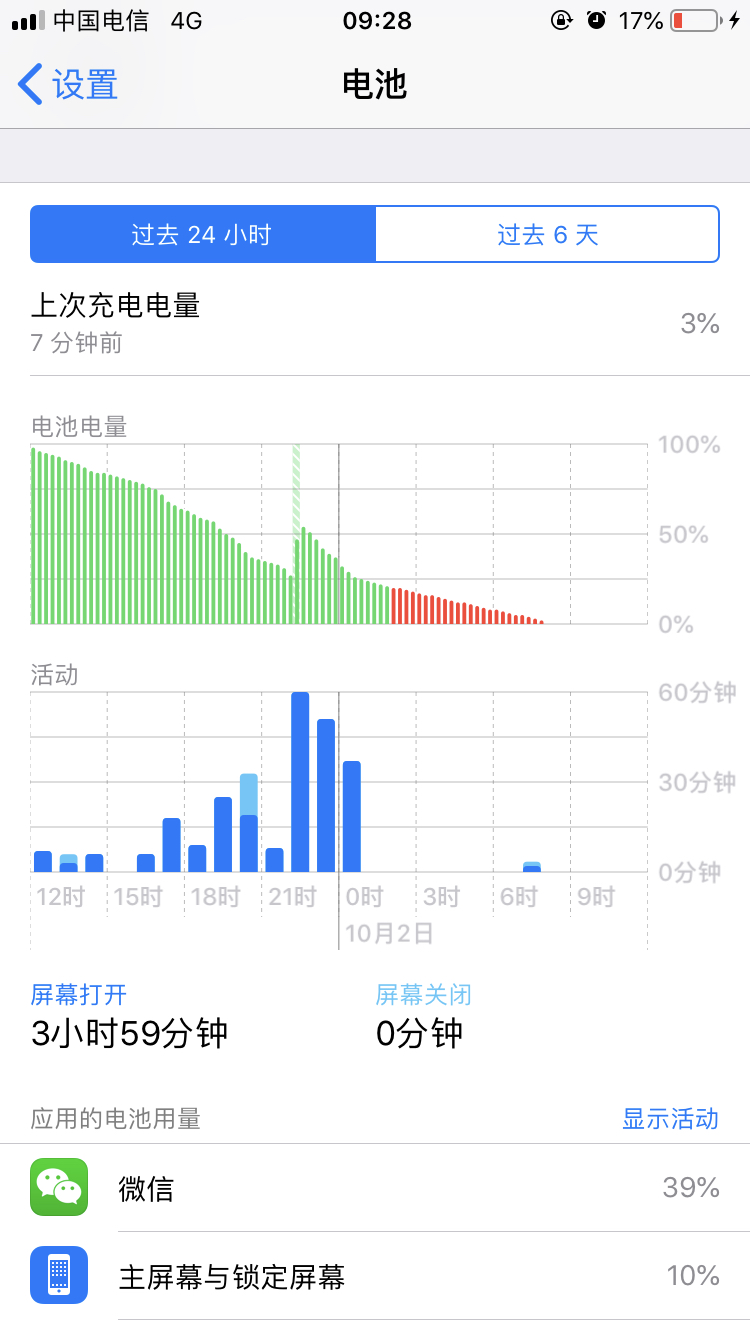This screenshot has width=750, height=1334.
Task: Tap the 显示活动 link
Action: tap(670, 1118)
